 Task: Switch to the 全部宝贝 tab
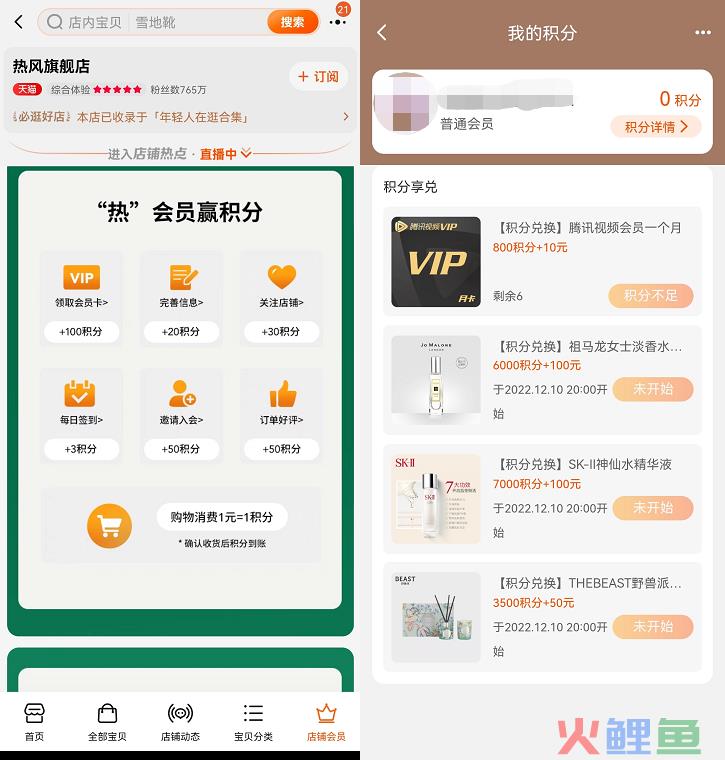pyautogui.click(x=107, y=723)
